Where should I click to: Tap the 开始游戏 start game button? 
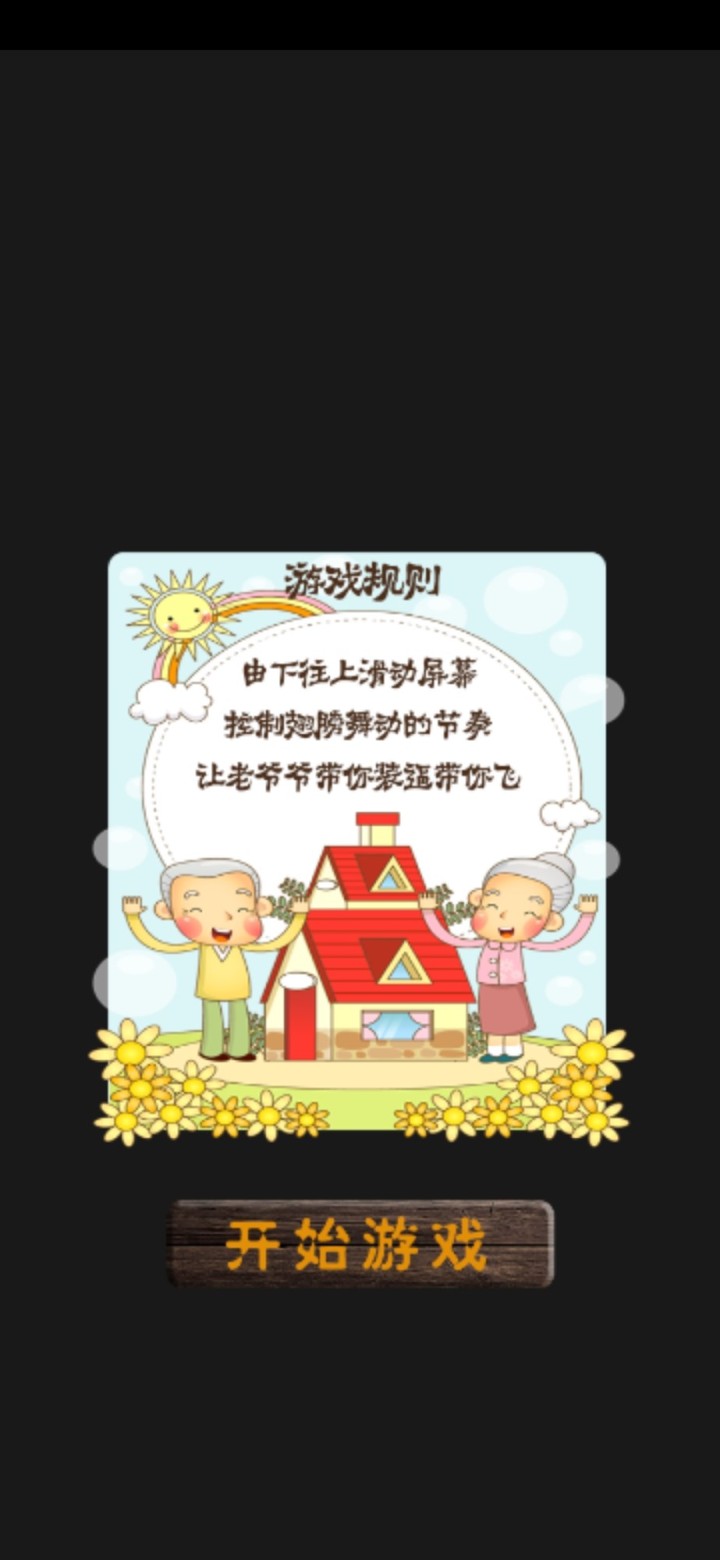[x=360, y=1243]
